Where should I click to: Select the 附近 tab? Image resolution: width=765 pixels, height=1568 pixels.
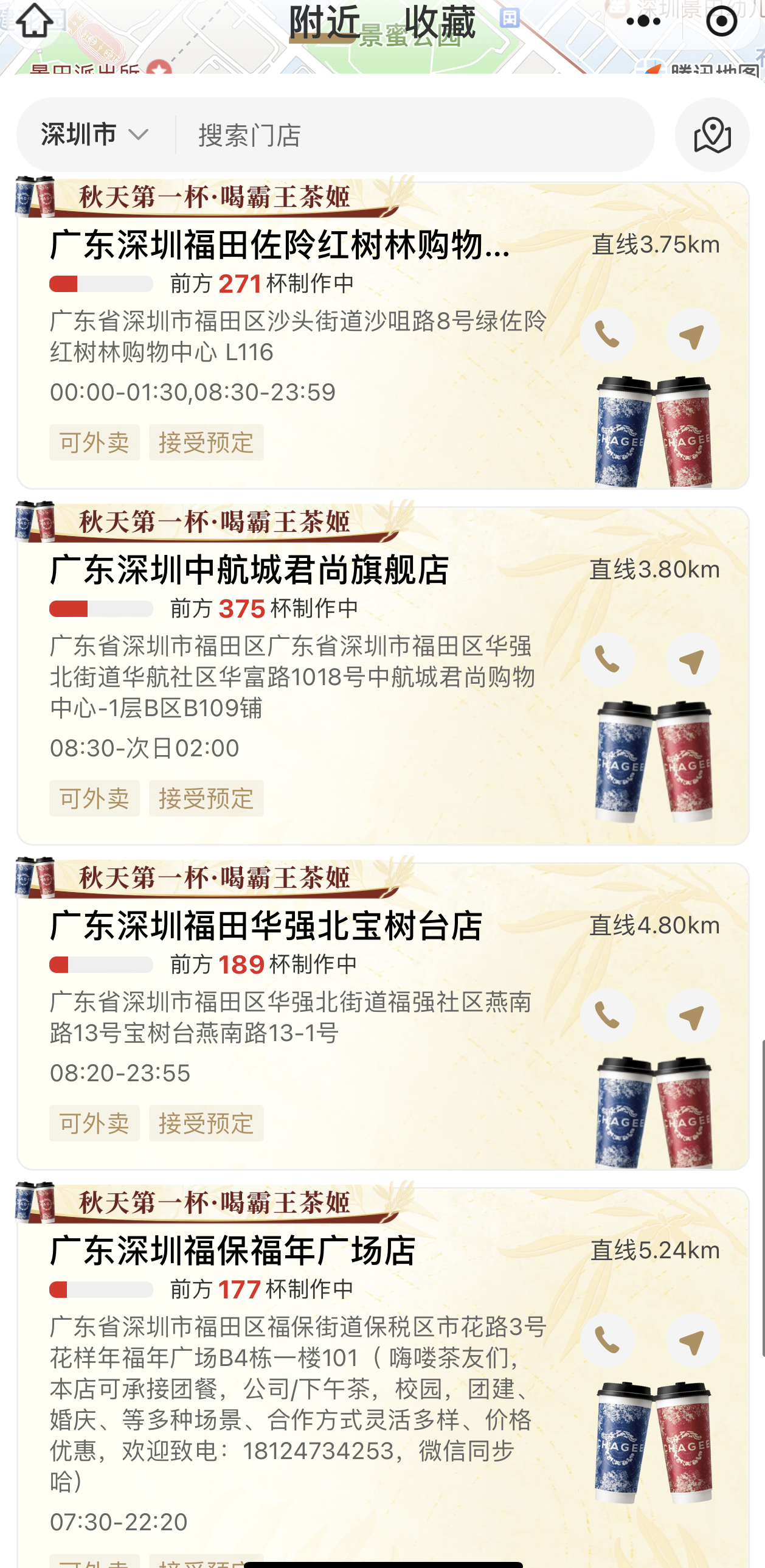(x=324, y=23)
